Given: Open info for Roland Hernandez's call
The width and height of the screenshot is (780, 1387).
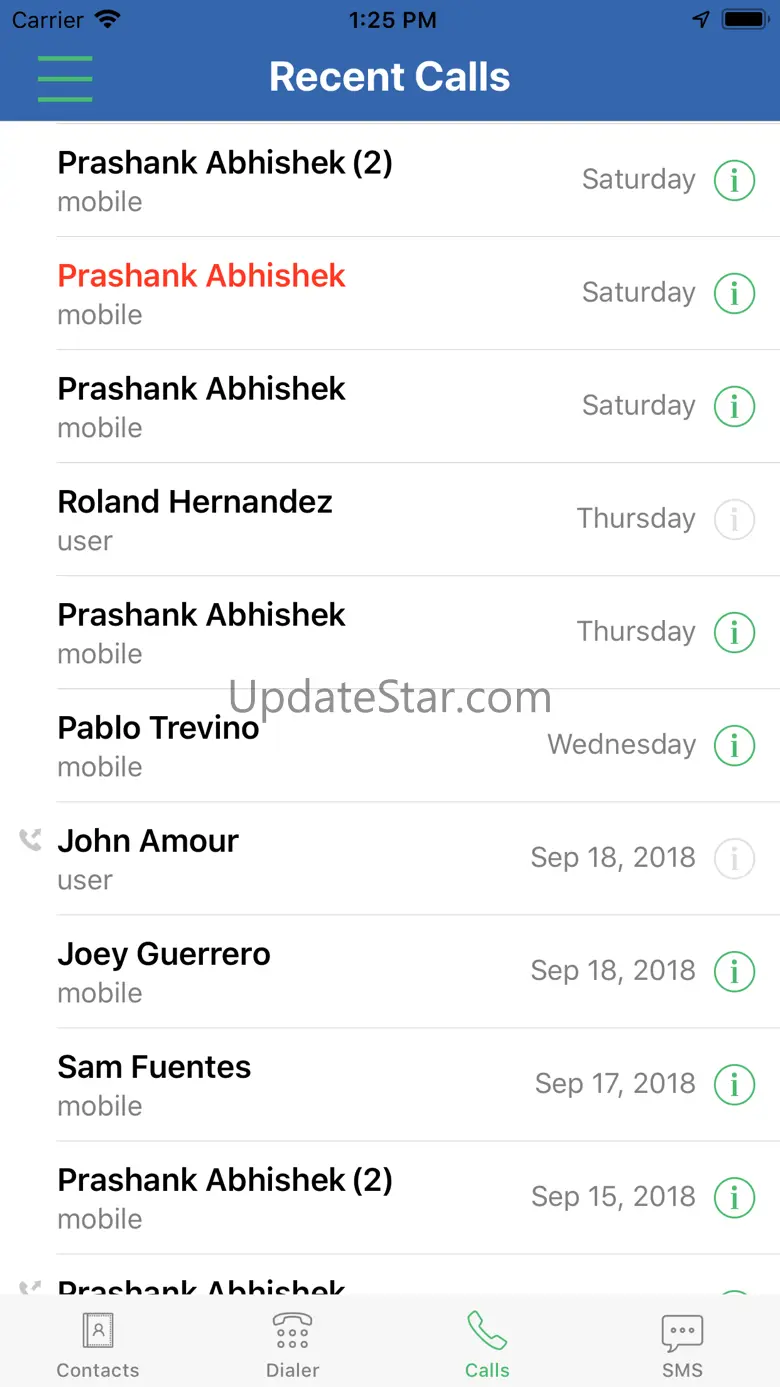Looking at the screenshot, I should tap(734, 519).
